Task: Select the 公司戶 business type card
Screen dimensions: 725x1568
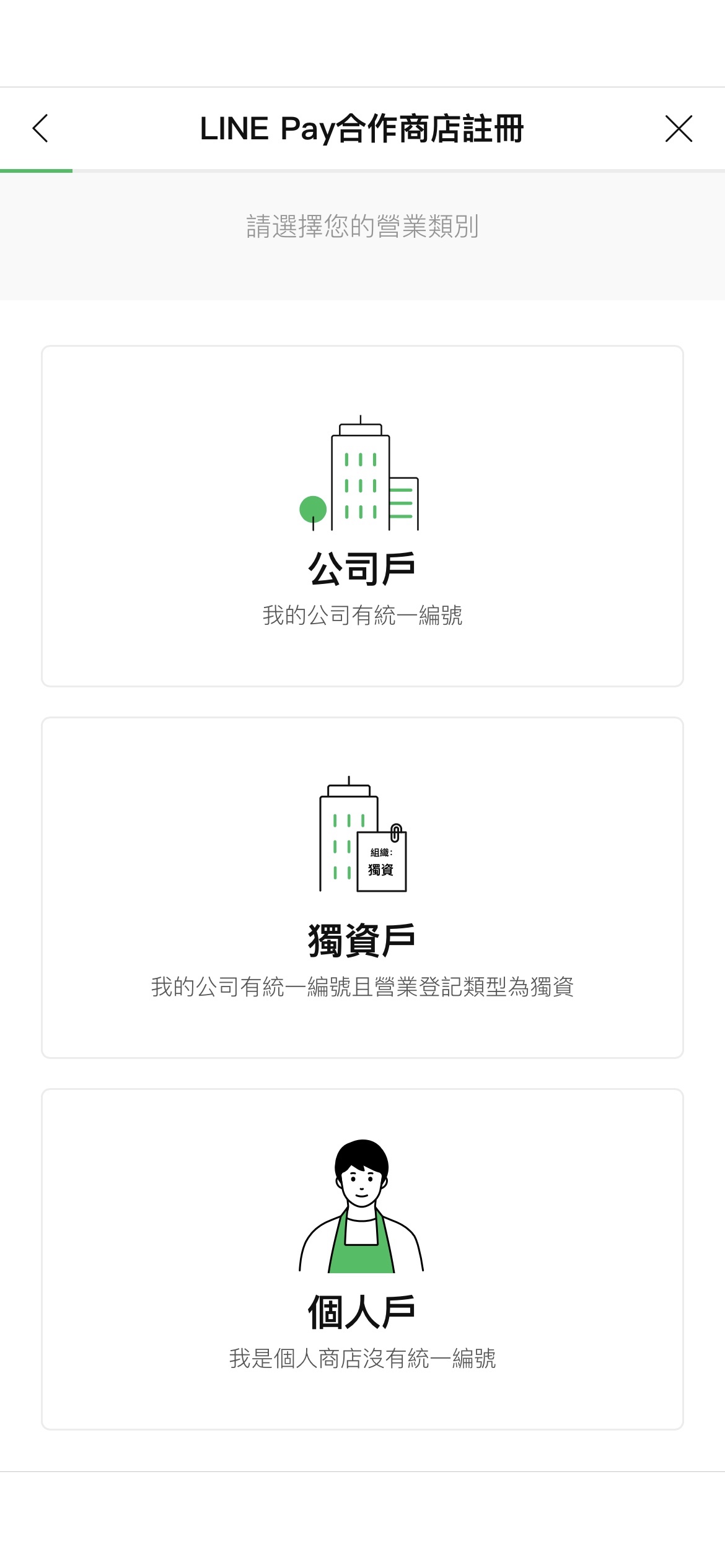Action: [x=362, y=516]
